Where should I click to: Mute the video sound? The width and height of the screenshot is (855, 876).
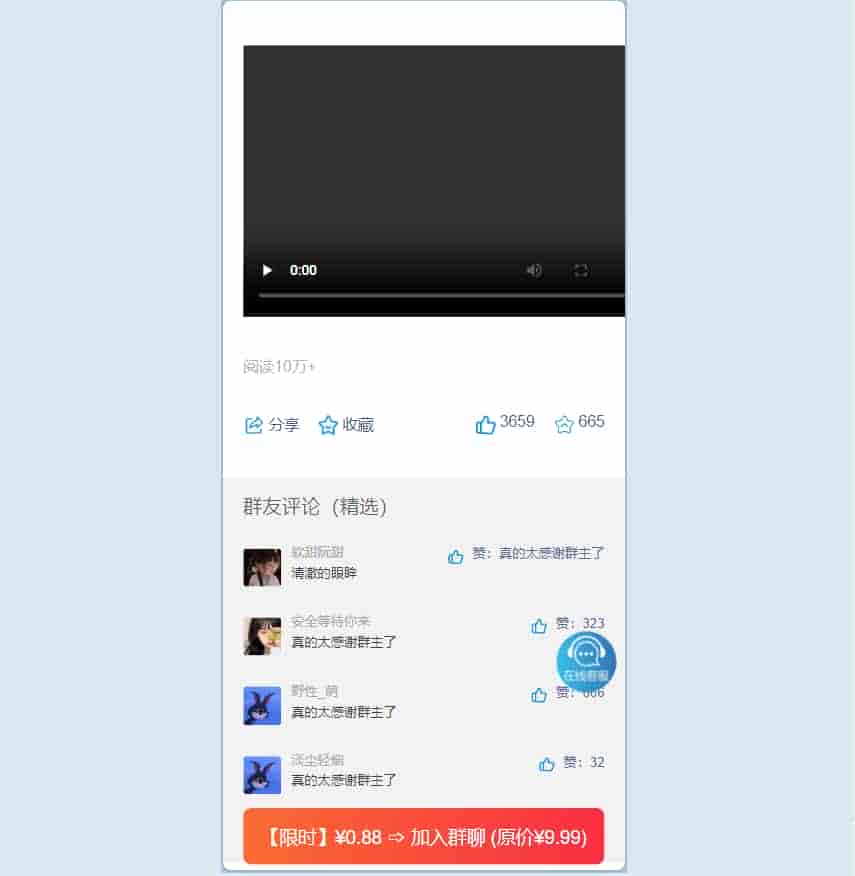pyautogui.click(x=534, y=270)
